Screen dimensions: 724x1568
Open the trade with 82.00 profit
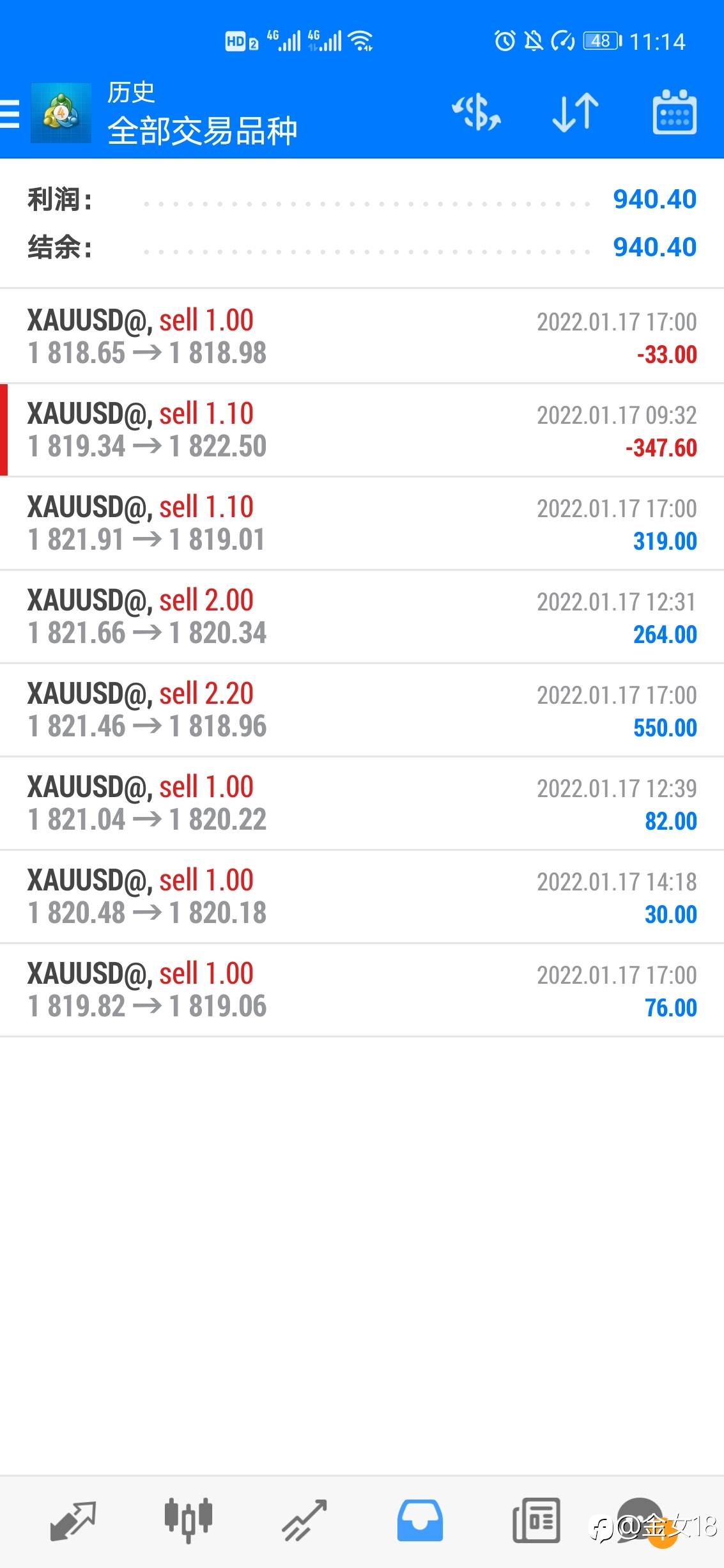362,803
